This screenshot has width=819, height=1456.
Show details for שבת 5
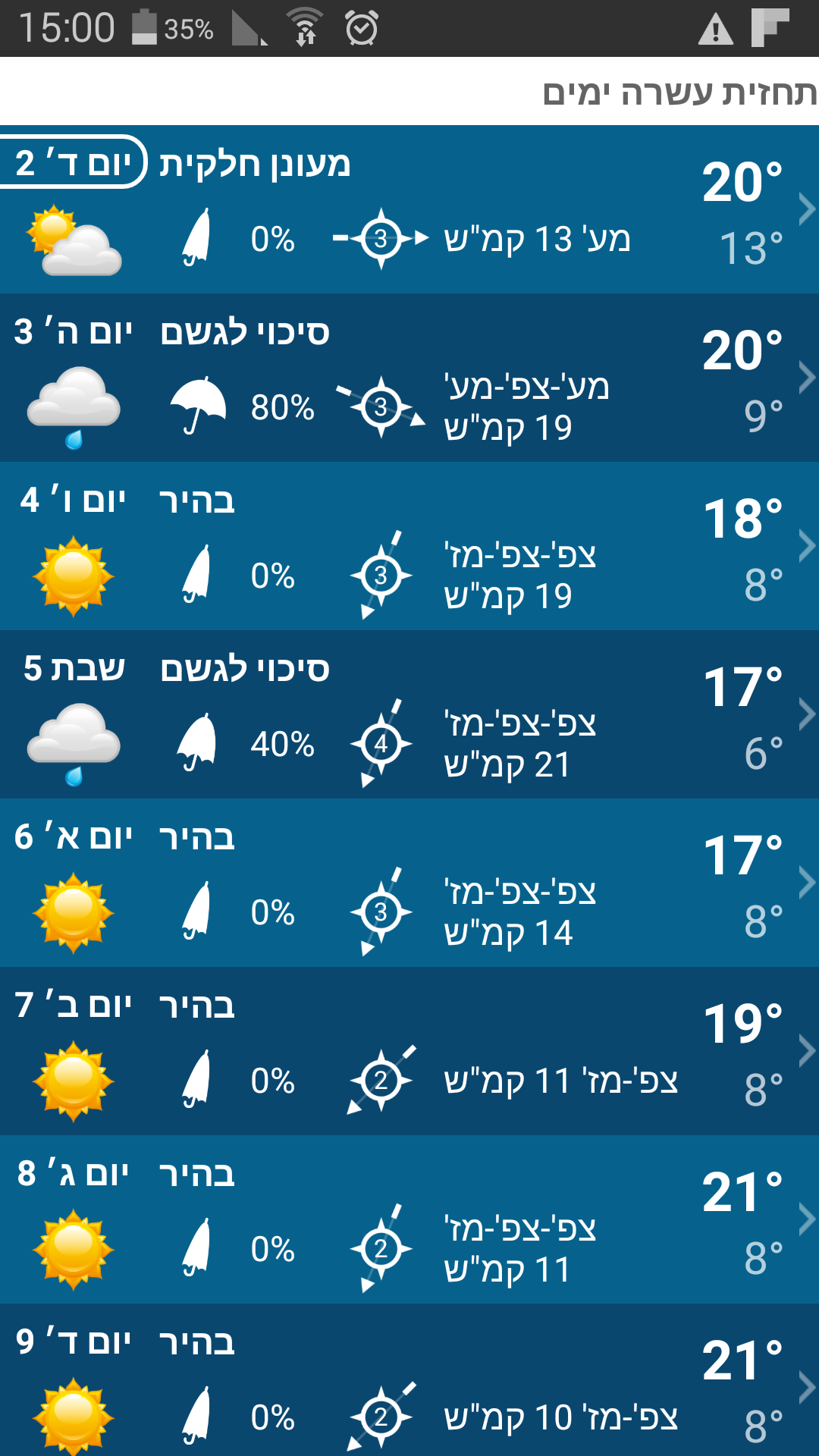pyautogui.click(x=409, y=714)
